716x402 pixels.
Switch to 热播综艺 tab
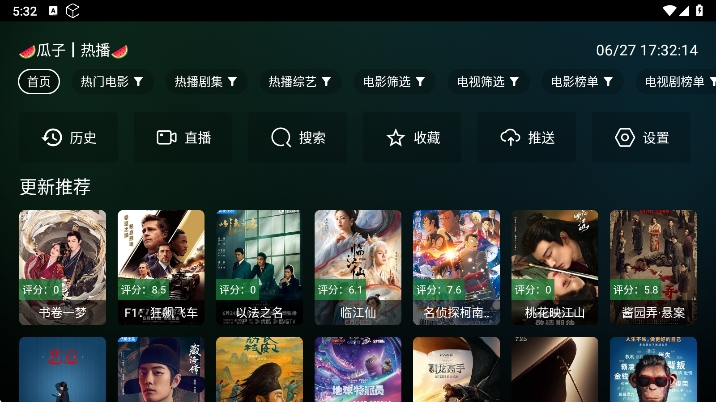(x=300, y=82)
